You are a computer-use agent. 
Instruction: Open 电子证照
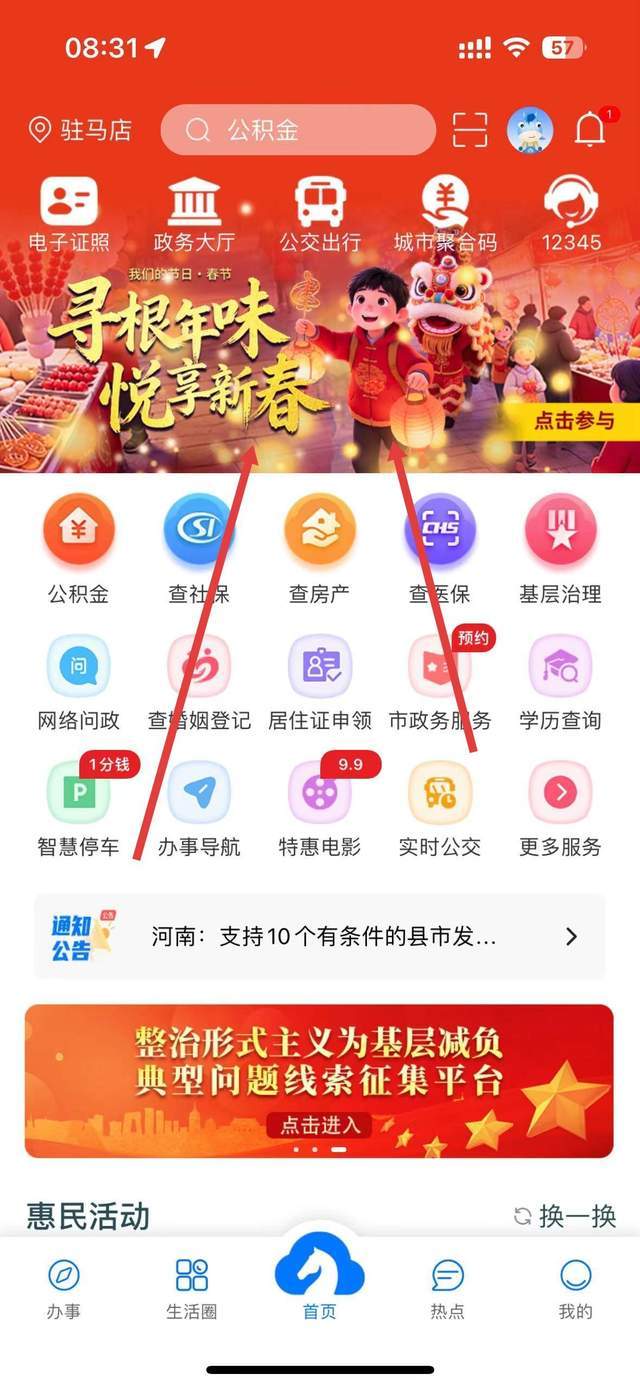(68, 214)
